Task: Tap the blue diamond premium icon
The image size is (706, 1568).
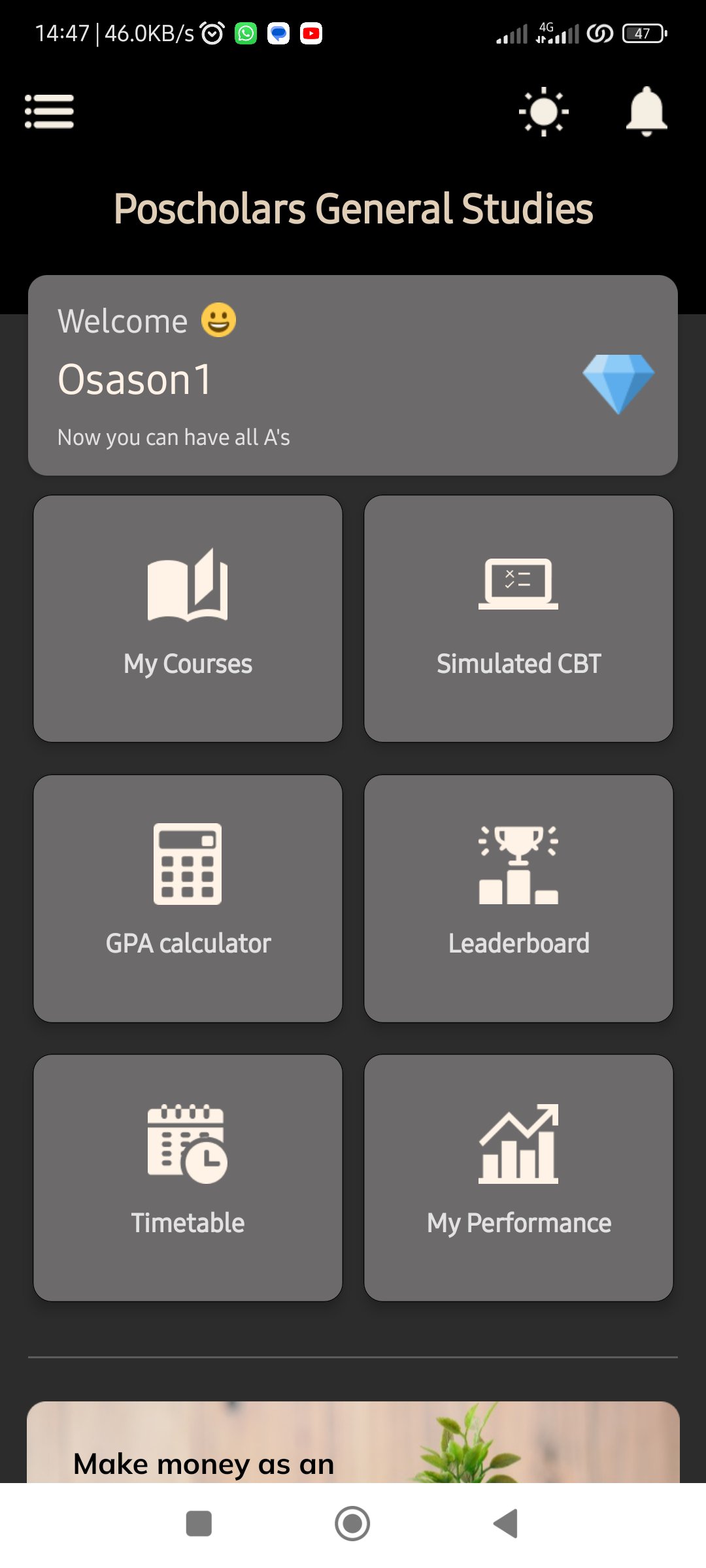Action: pos(618,384)
